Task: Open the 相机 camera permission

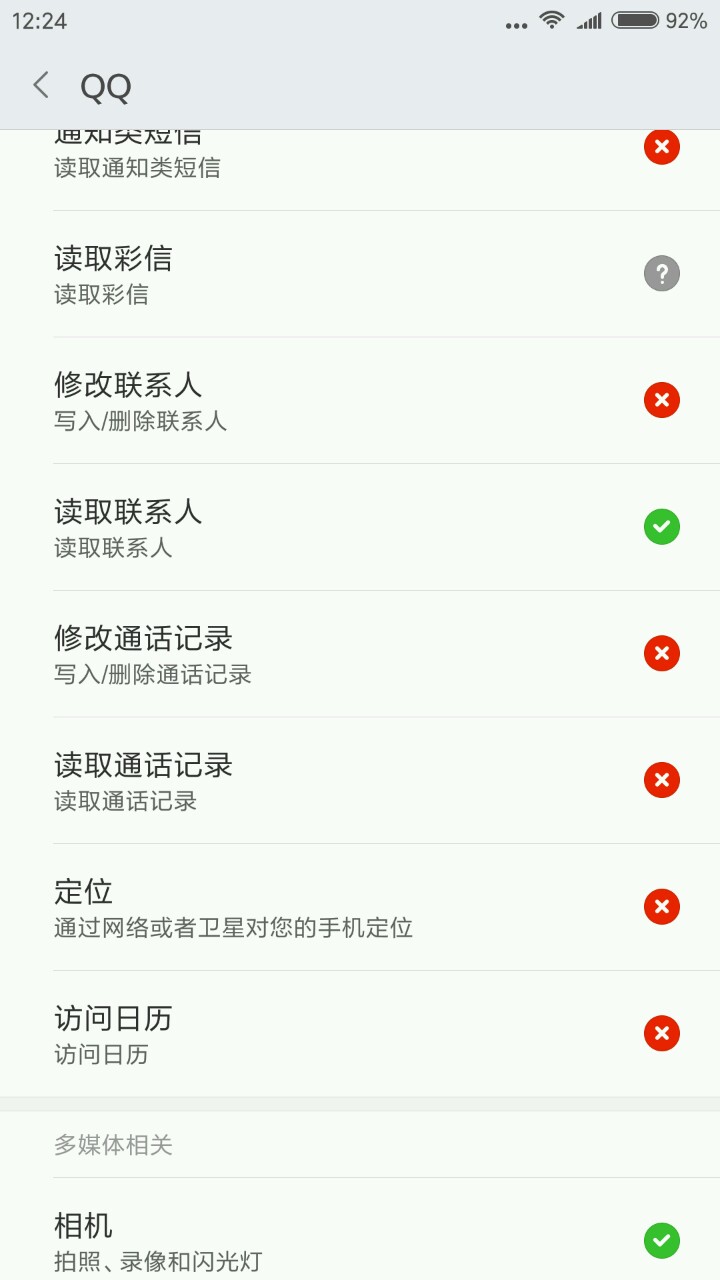Action: [x=360, y=1240]
